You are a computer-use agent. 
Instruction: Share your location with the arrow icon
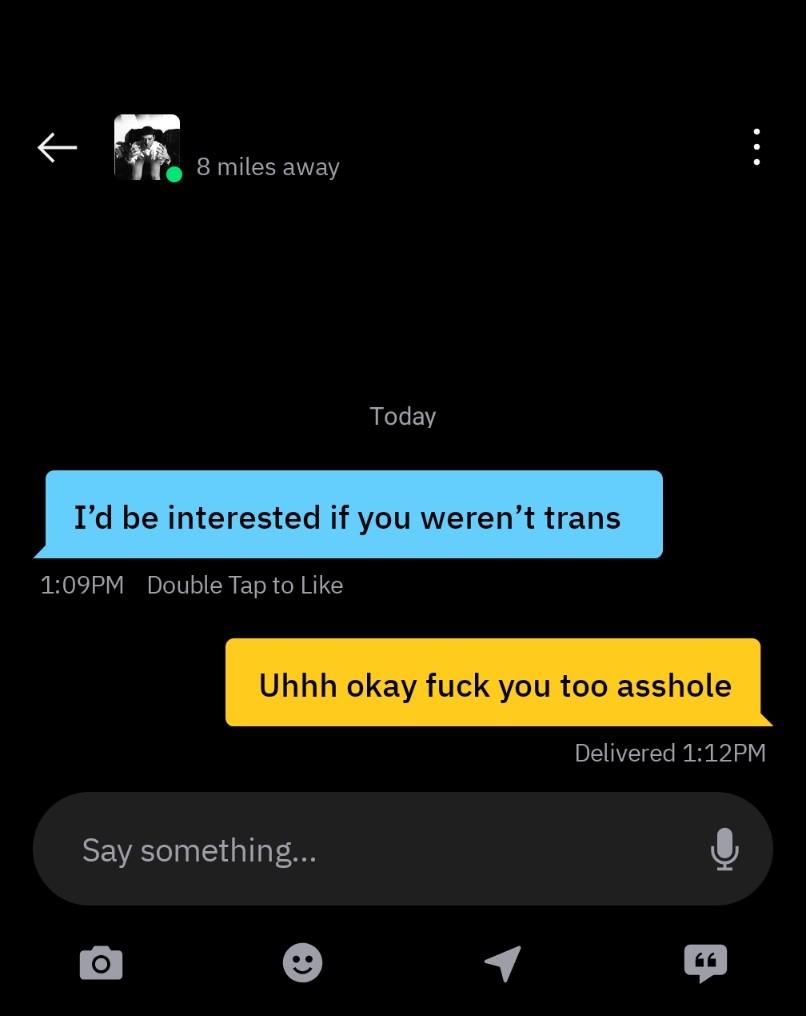(503, 963)
